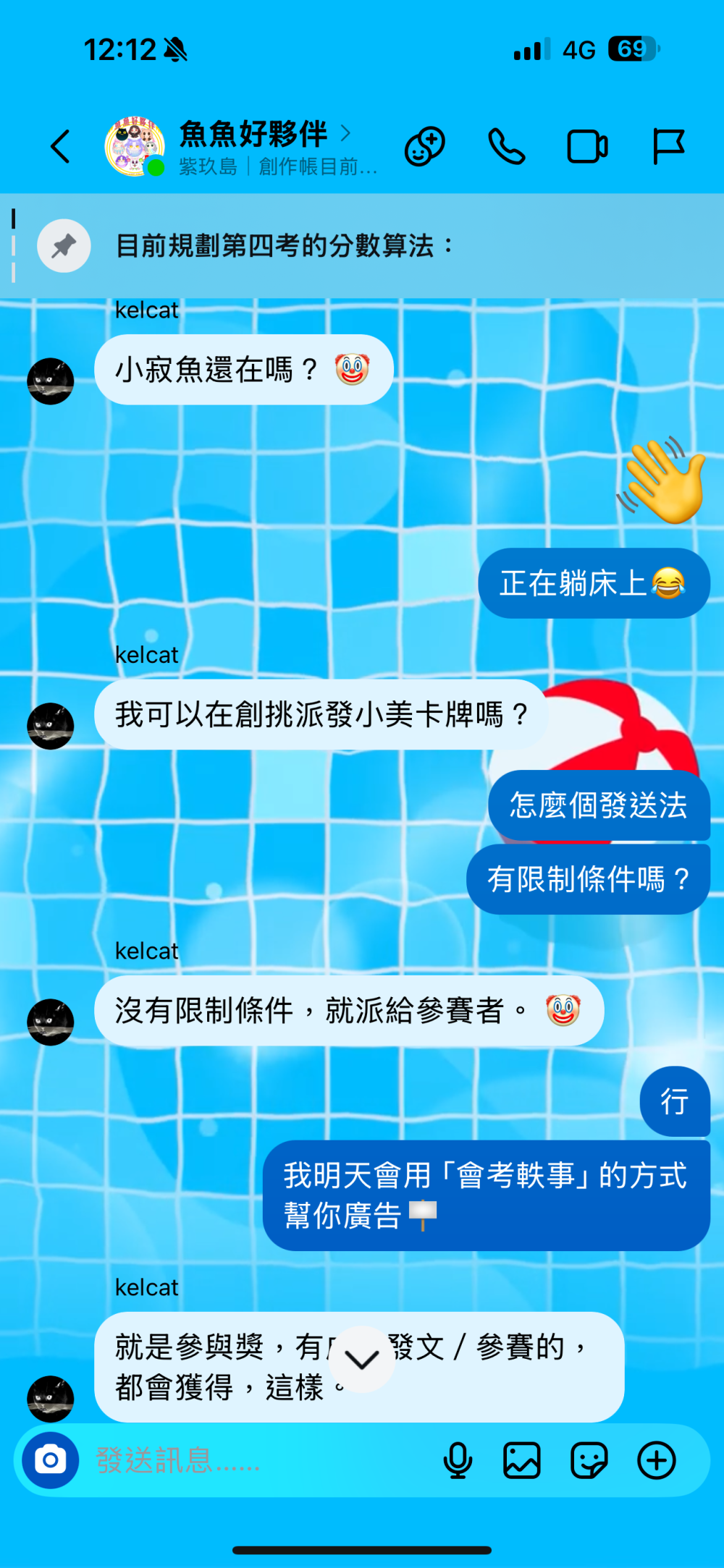Open the camera from message bar

(x=51, y=1460)
